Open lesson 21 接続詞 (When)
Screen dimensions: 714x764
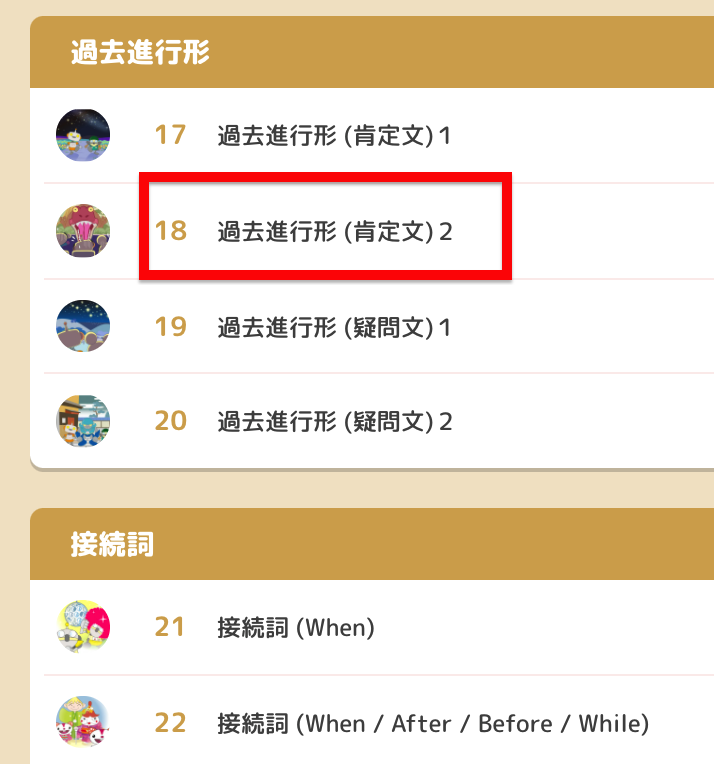(x=296, y=628)
